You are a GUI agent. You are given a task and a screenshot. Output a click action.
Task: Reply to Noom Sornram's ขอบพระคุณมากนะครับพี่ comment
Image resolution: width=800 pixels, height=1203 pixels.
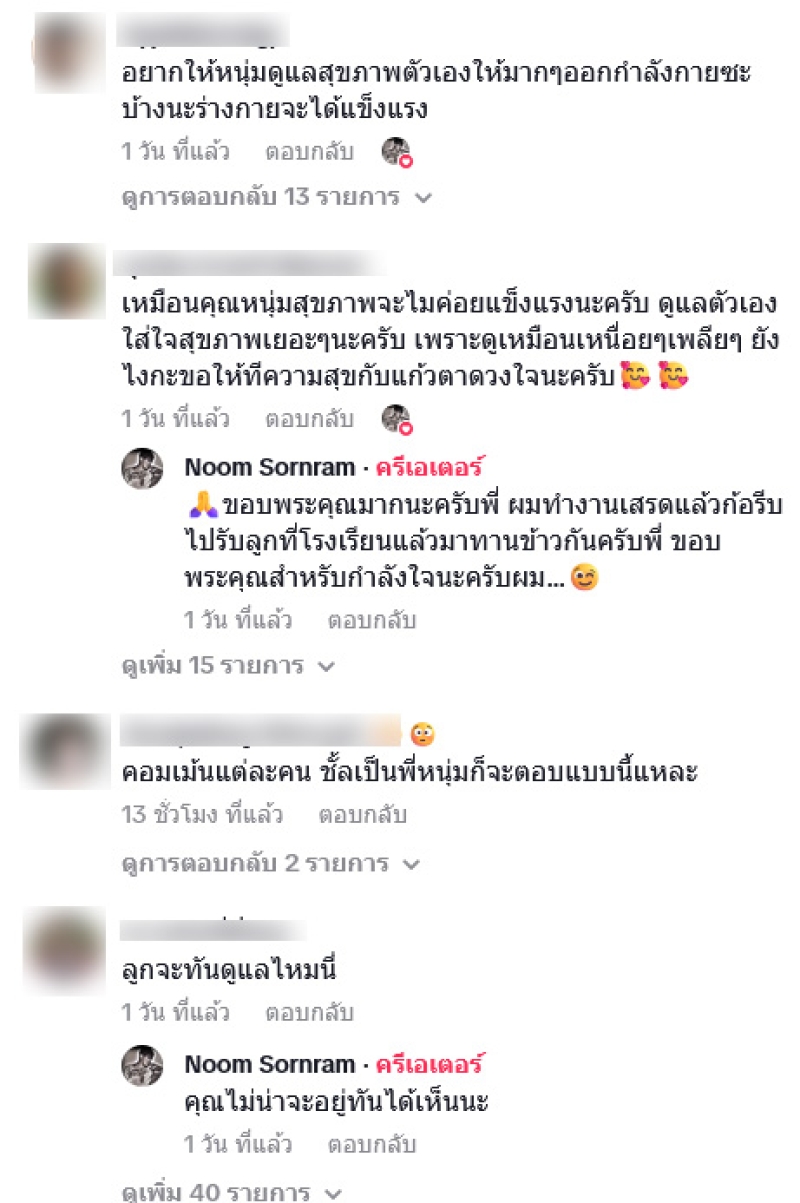click(372, 621)
